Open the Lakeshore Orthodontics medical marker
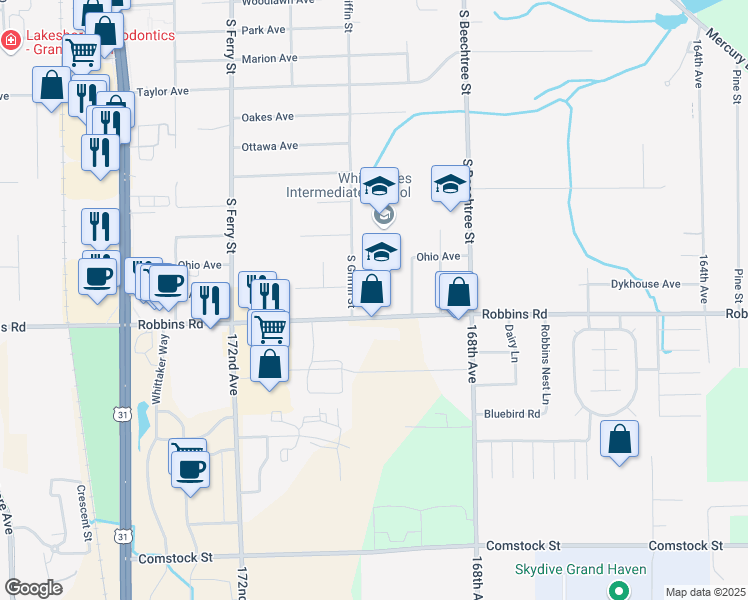Viewport: 748px width, 600px height. [x=10, y=41]
